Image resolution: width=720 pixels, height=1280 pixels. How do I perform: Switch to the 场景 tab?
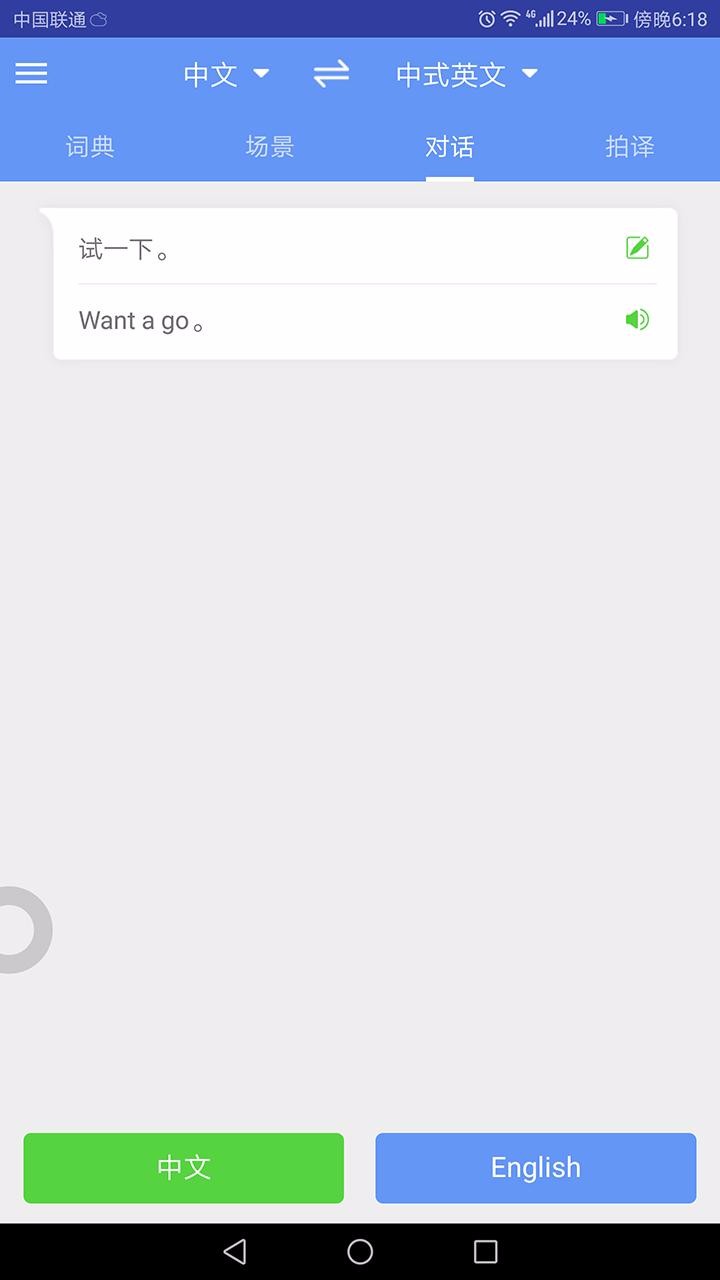[x=270, y=147]
